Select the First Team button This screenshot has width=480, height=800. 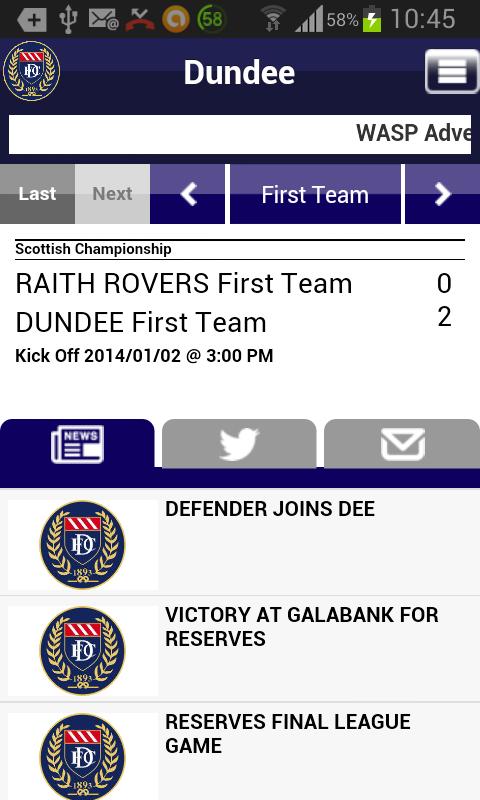(x=315, y=194)
